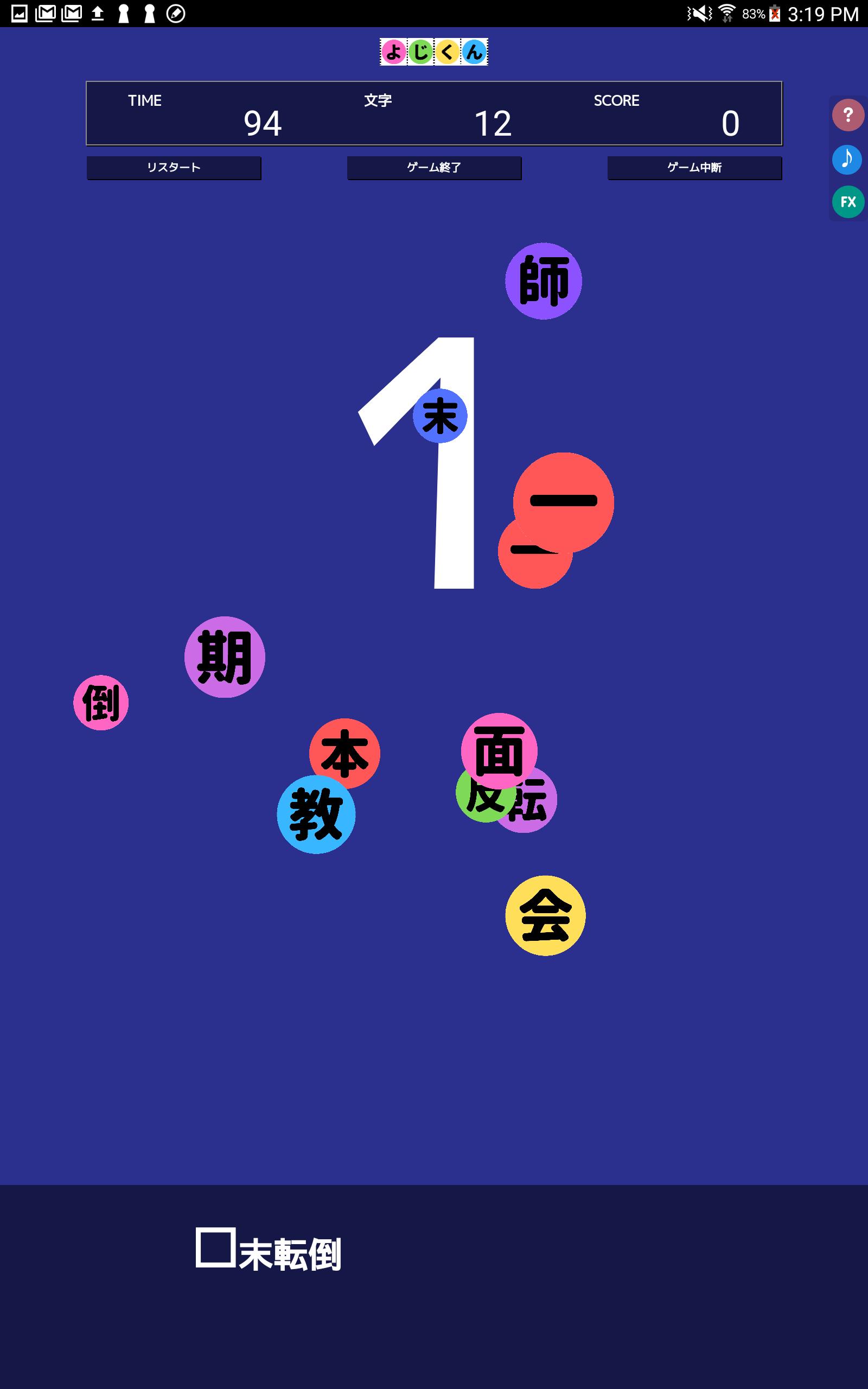End the game with ゲーム終了
Viewport: 868px width, 1389px height.
click(434, 168)
